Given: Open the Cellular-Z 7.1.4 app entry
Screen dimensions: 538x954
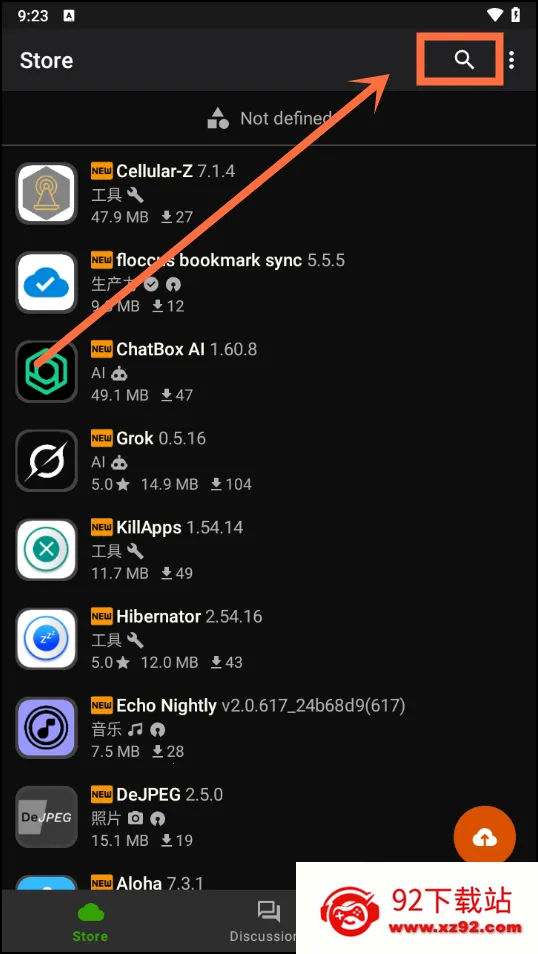Looking at the screenshot, I should coord(269,193).
